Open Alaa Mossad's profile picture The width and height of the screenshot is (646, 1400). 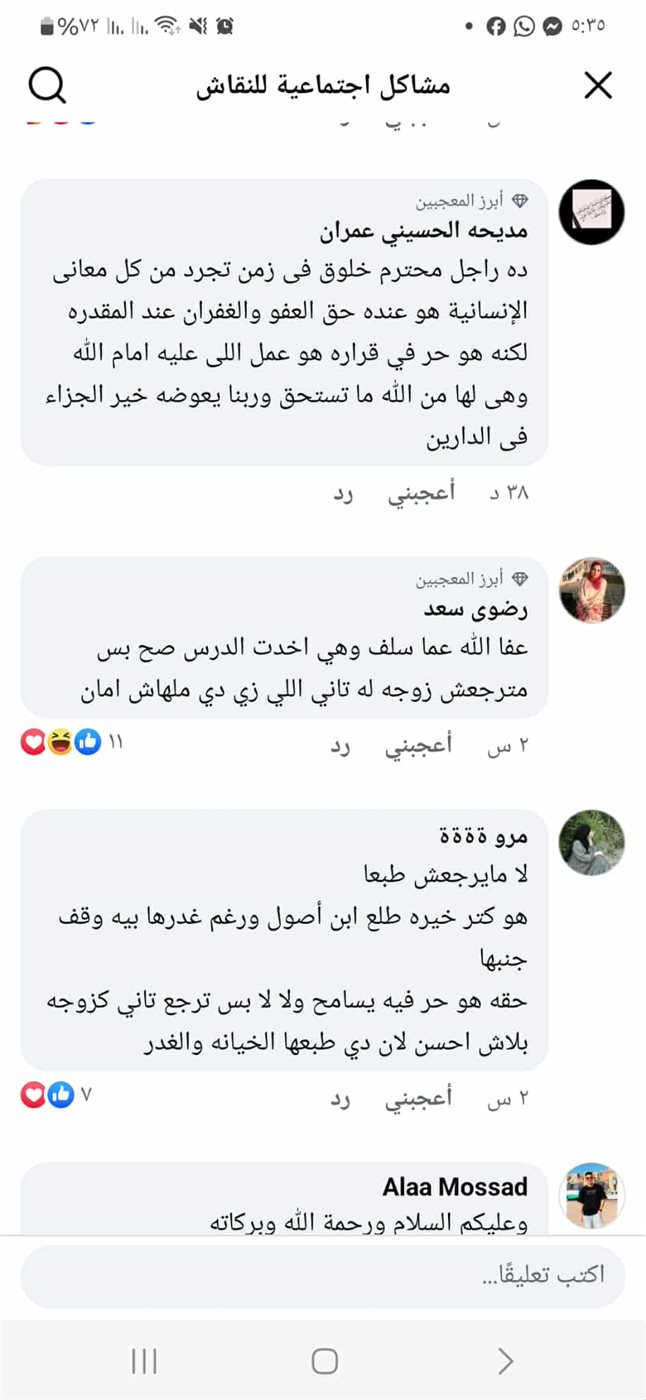592,1195
